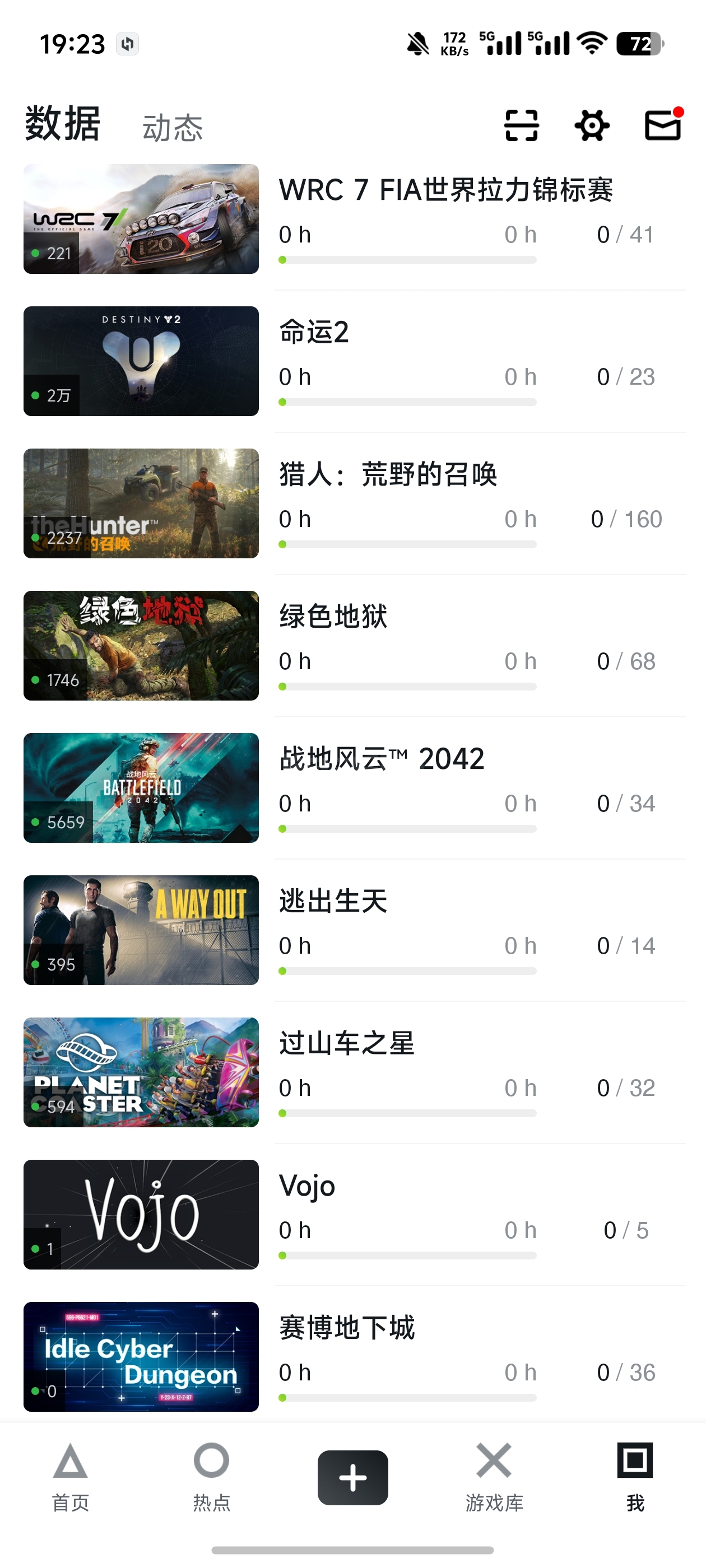Switch to the 动态 tab
Screen dimensions: 706x1568
coord(173,128)
